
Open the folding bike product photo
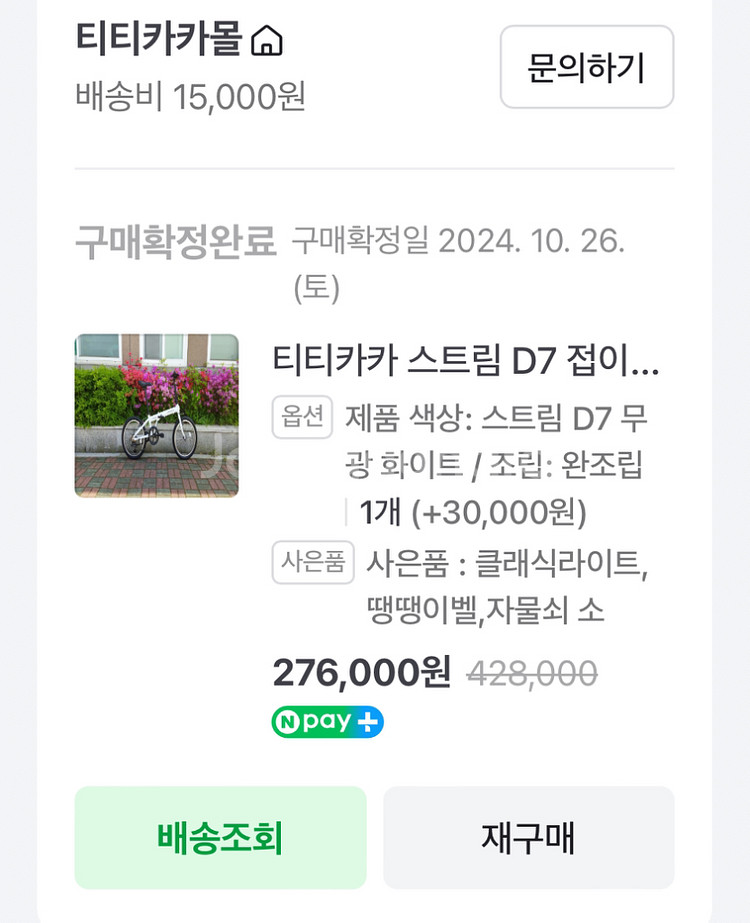(x=156, y=415)
